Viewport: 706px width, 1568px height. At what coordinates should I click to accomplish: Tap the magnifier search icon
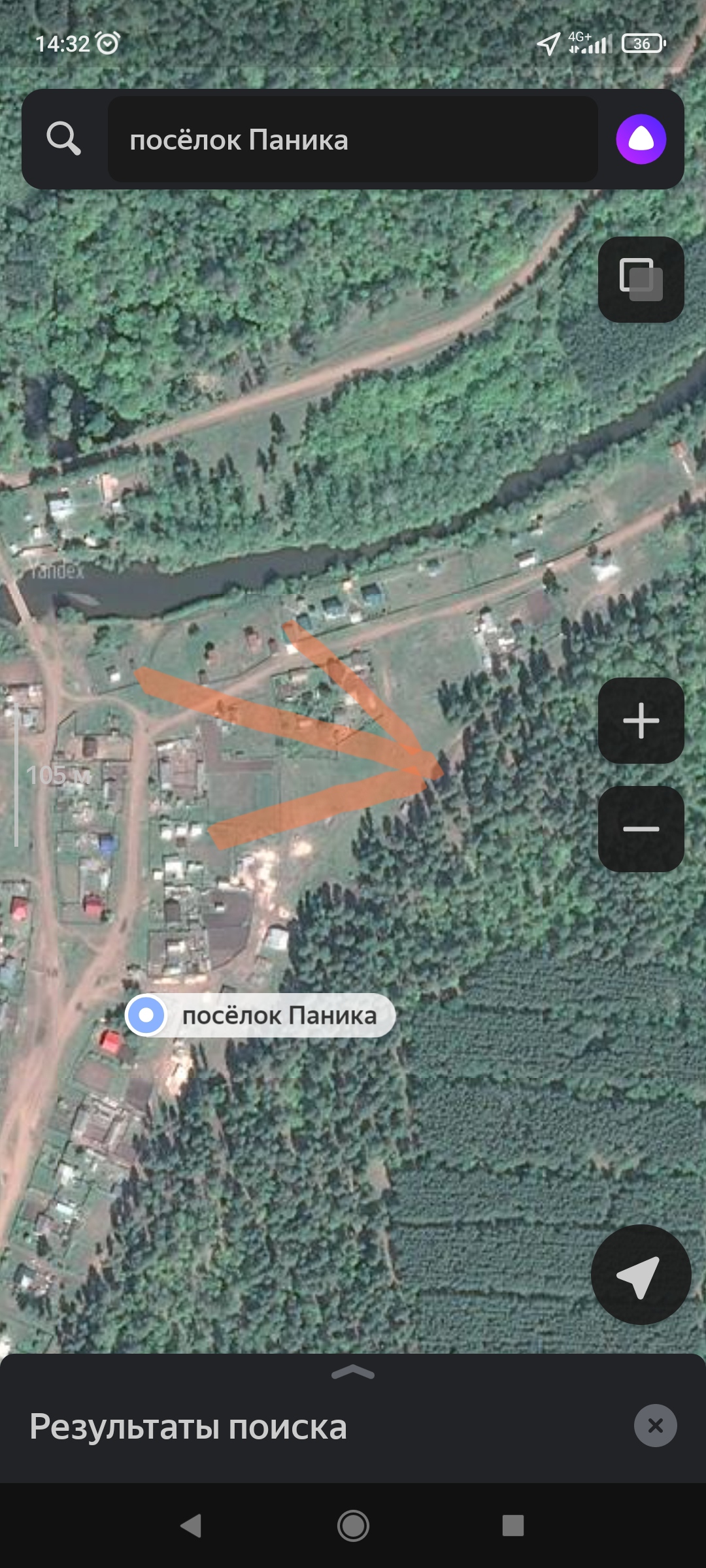pos(63,139)
